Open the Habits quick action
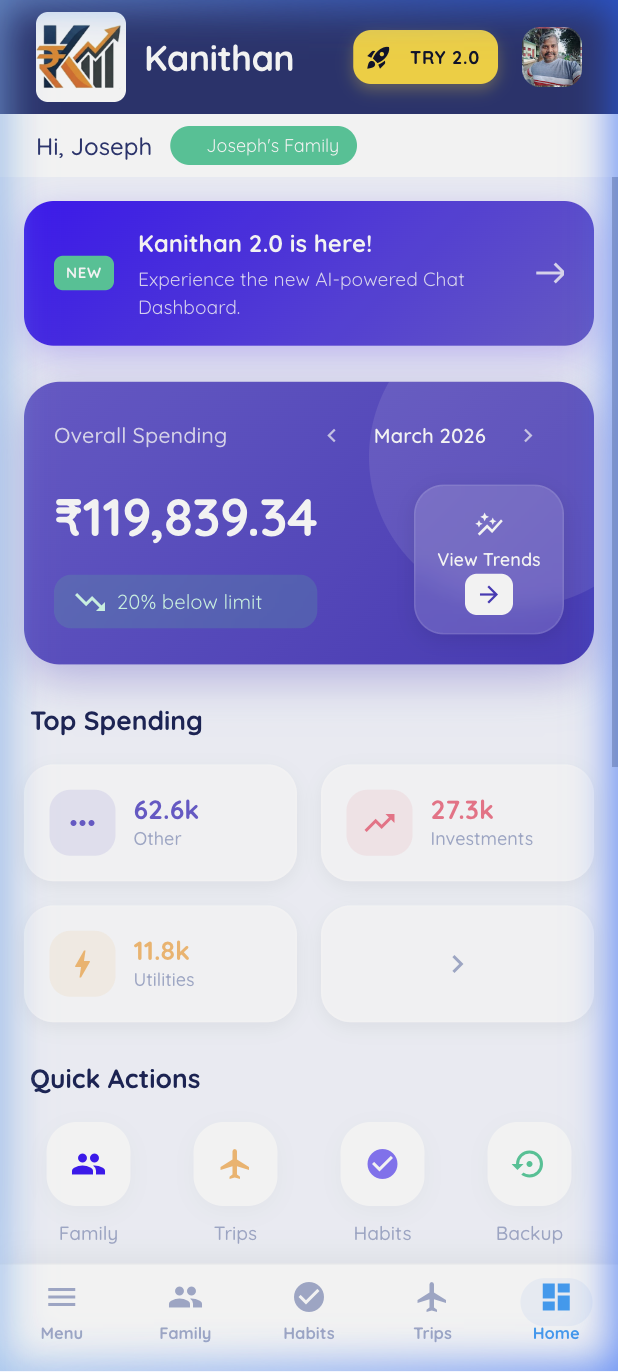The image size is (618, 1372). (x=382, y=1165)
